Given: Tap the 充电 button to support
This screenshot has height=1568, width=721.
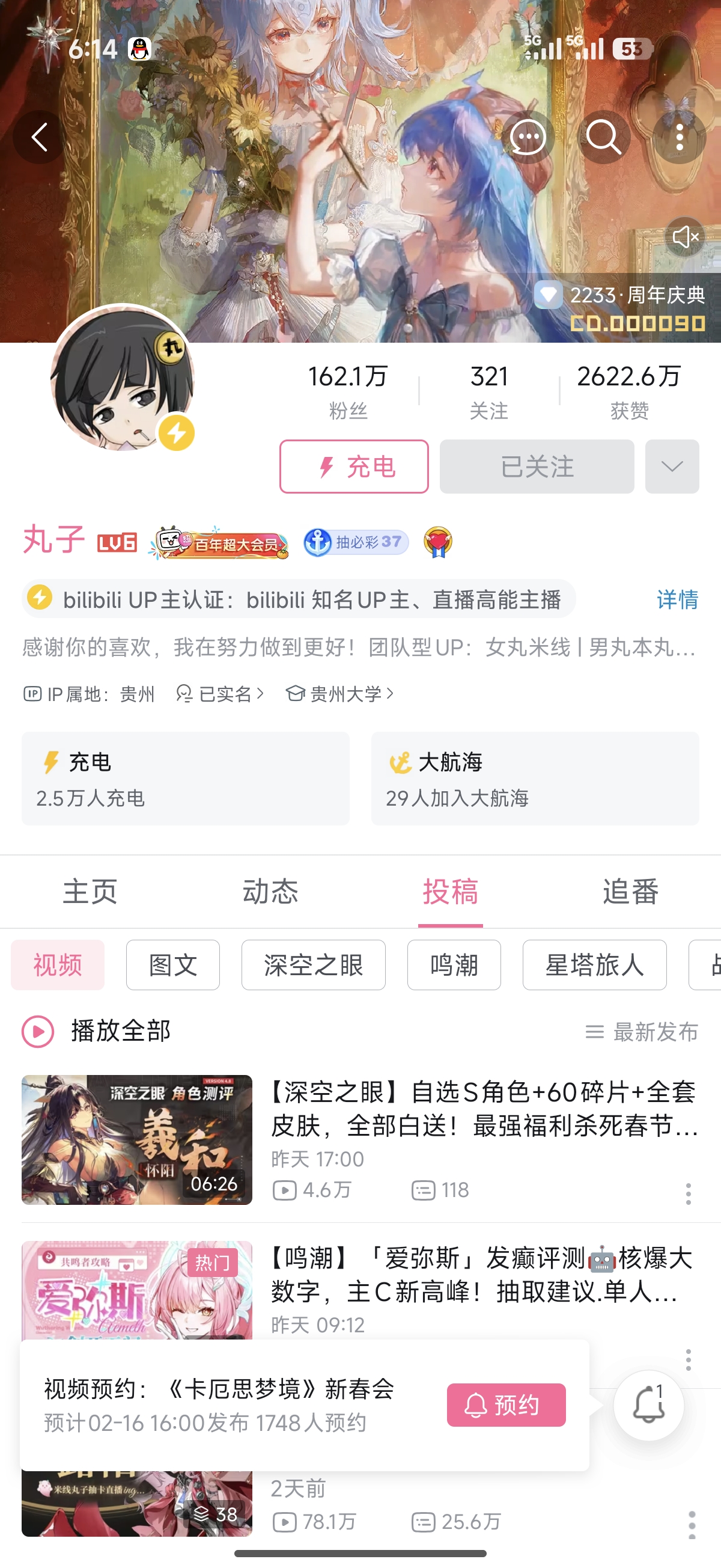Looking at the screenshot, I should point(353,467).
